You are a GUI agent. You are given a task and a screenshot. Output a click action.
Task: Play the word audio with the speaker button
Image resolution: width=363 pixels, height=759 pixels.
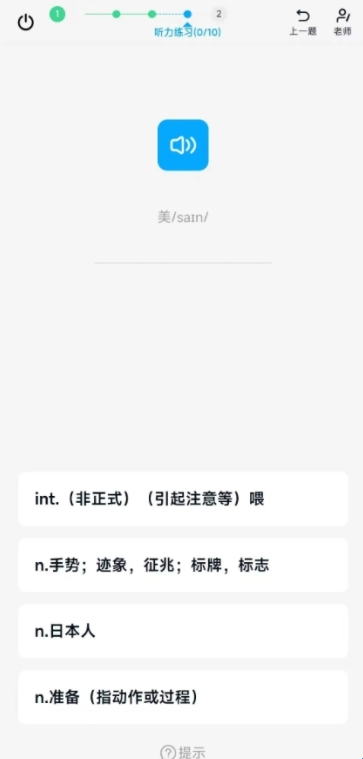click(x=183, y=145)
